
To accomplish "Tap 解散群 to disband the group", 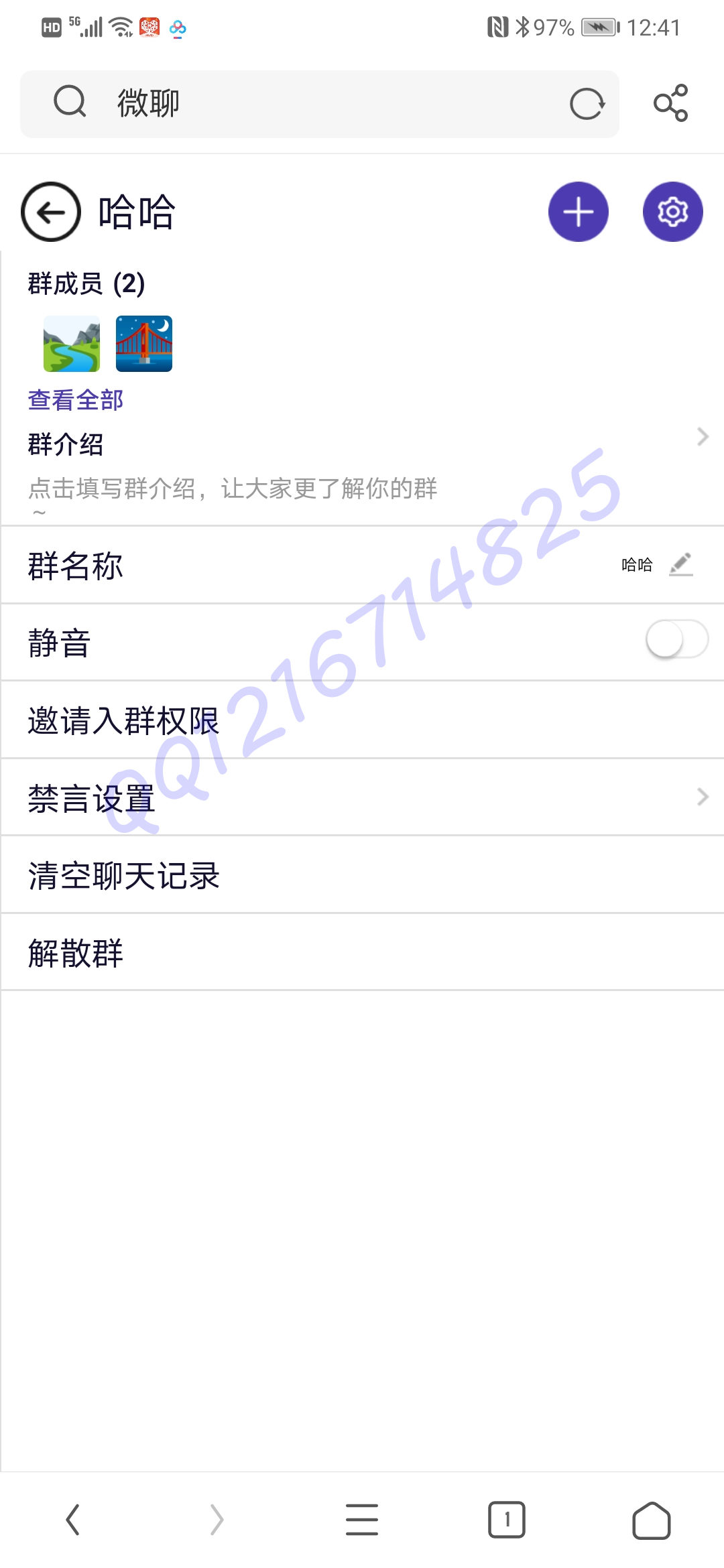I will pos(362,952).
